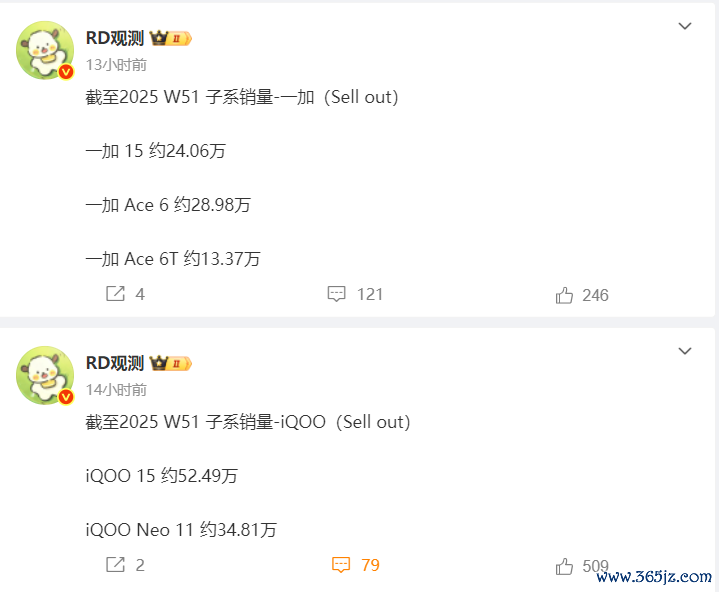The image size is (719, 592).
Task: Expand the chevron menu on the 一加 post
Action: (685, 27)
